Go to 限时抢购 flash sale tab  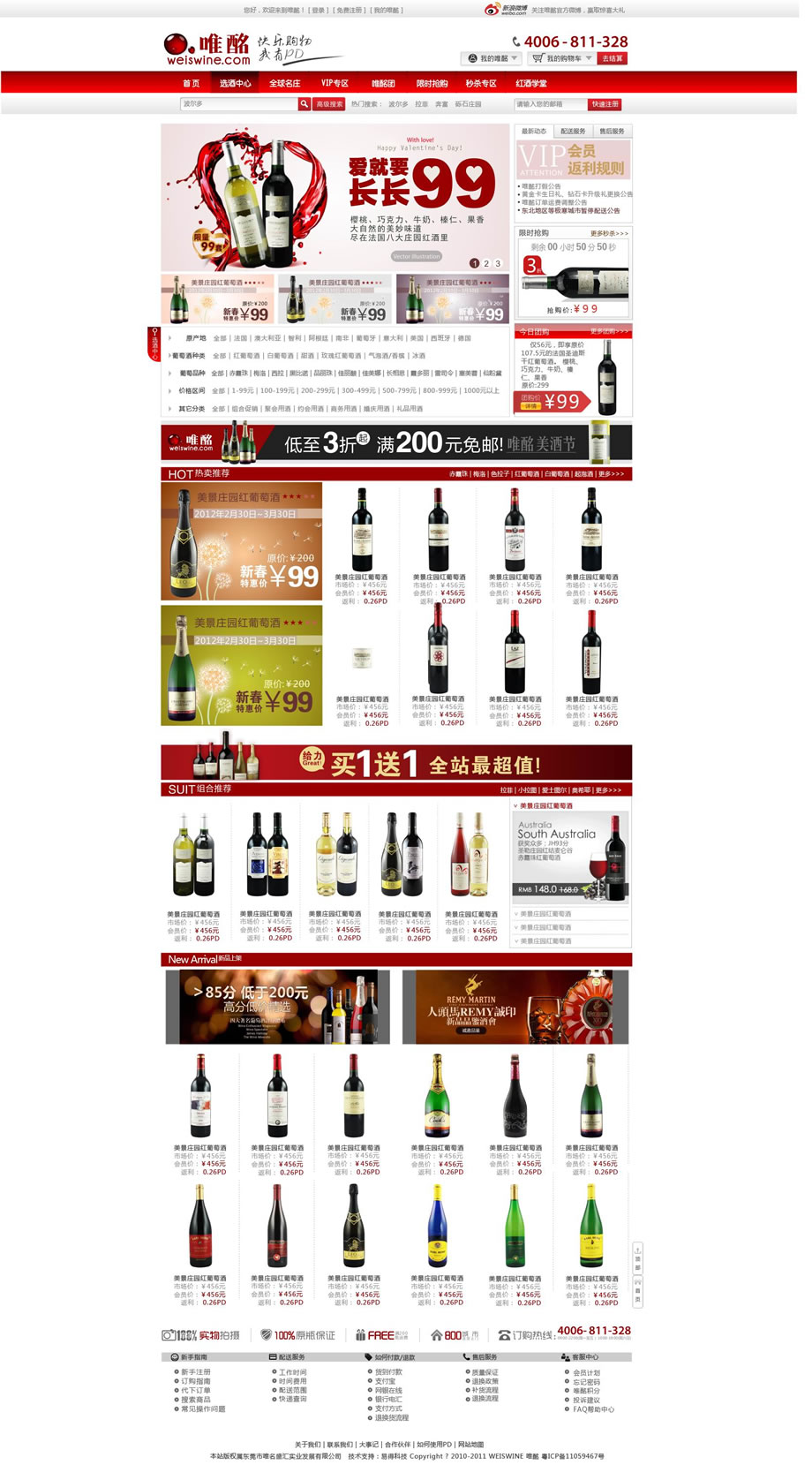[x=432, y=83]
